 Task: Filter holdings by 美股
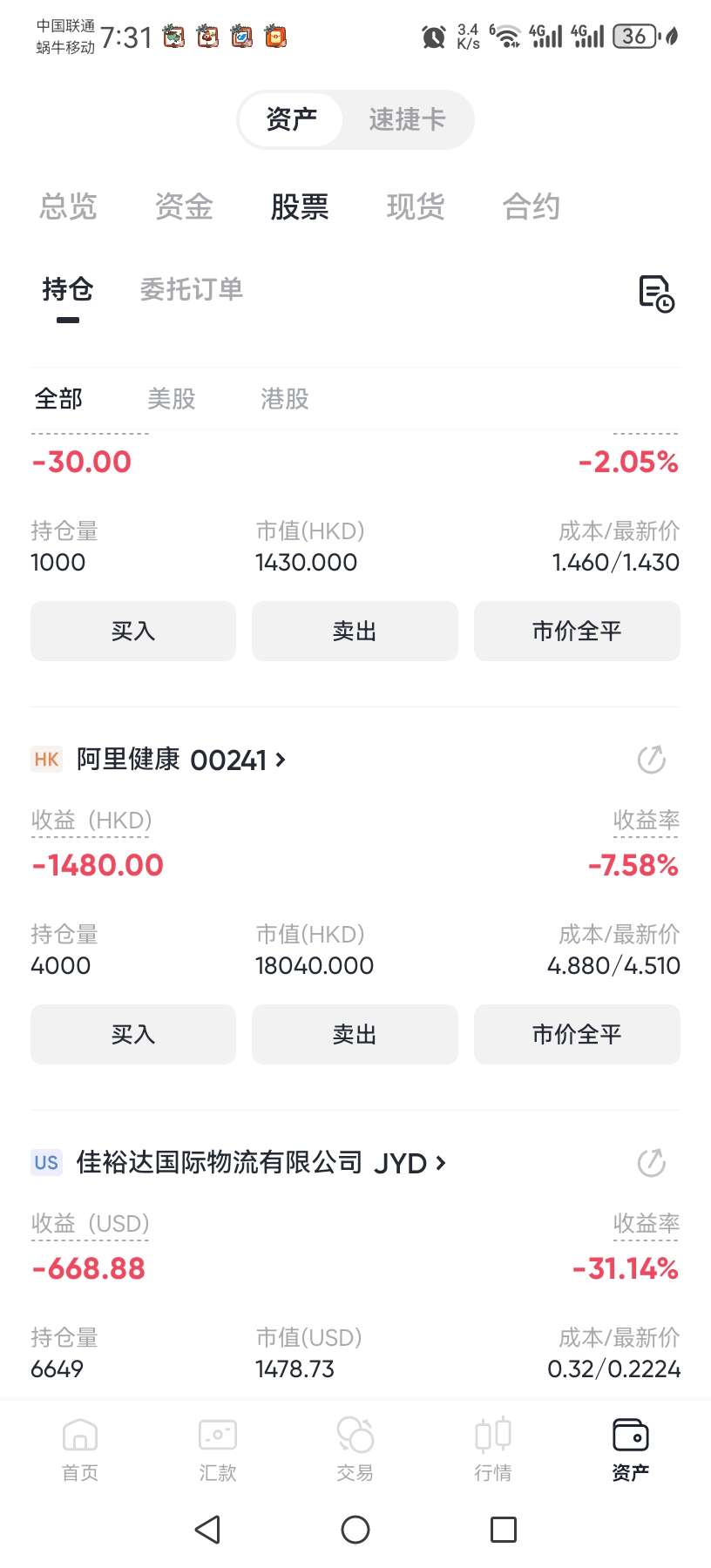click(172, 399)
